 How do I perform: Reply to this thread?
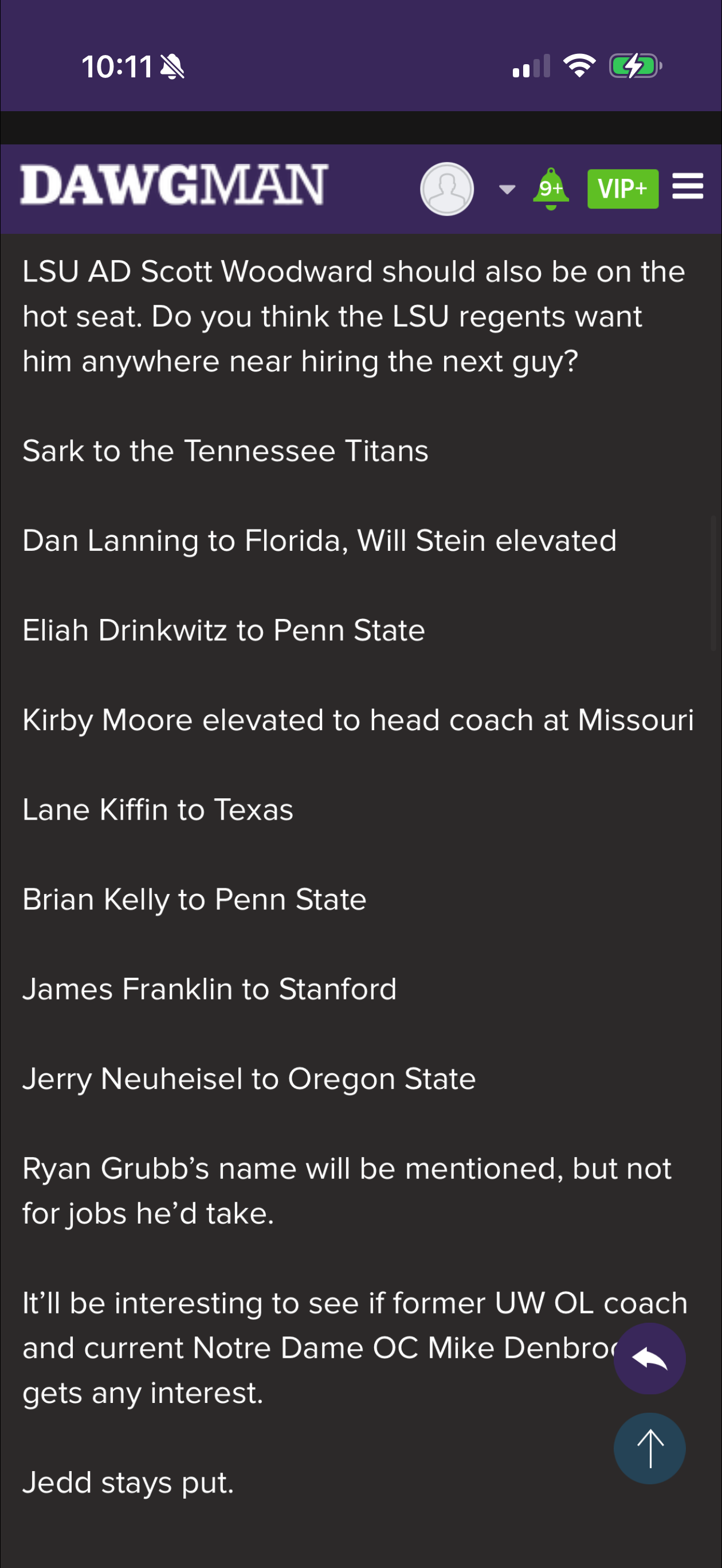(649, 1358)
